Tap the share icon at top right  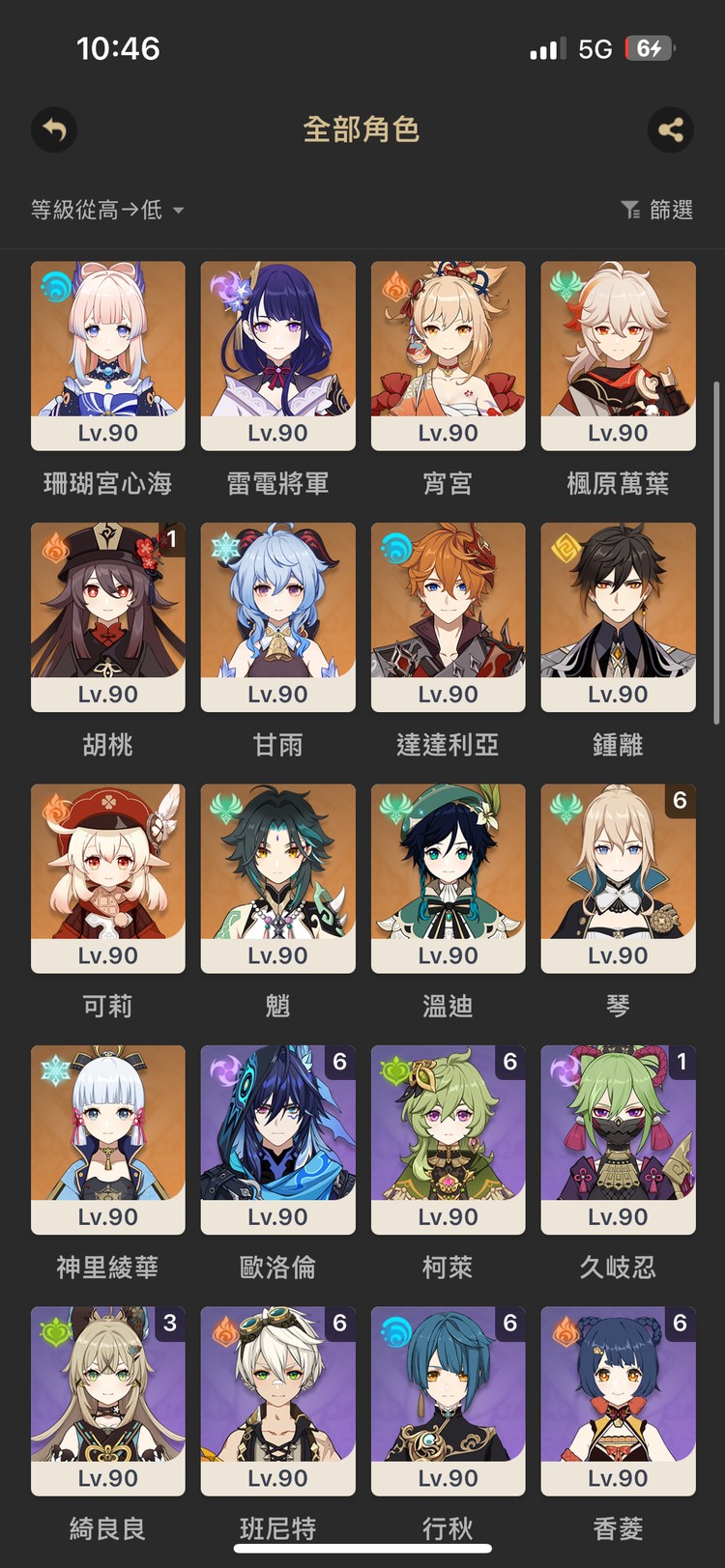pos(672,130)
